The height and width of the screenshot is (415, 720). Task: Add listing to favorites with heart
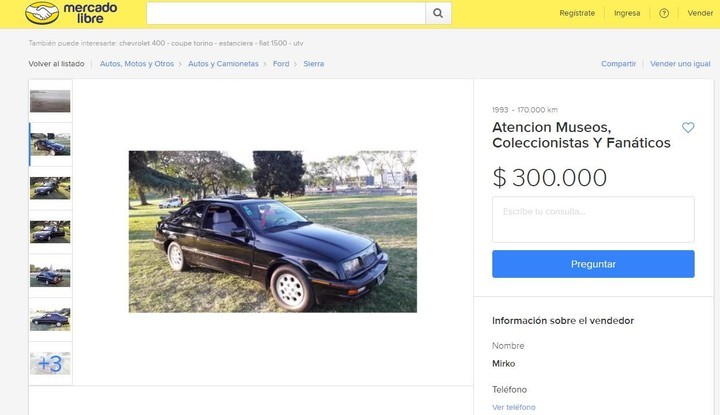click(x=688, y=128)
